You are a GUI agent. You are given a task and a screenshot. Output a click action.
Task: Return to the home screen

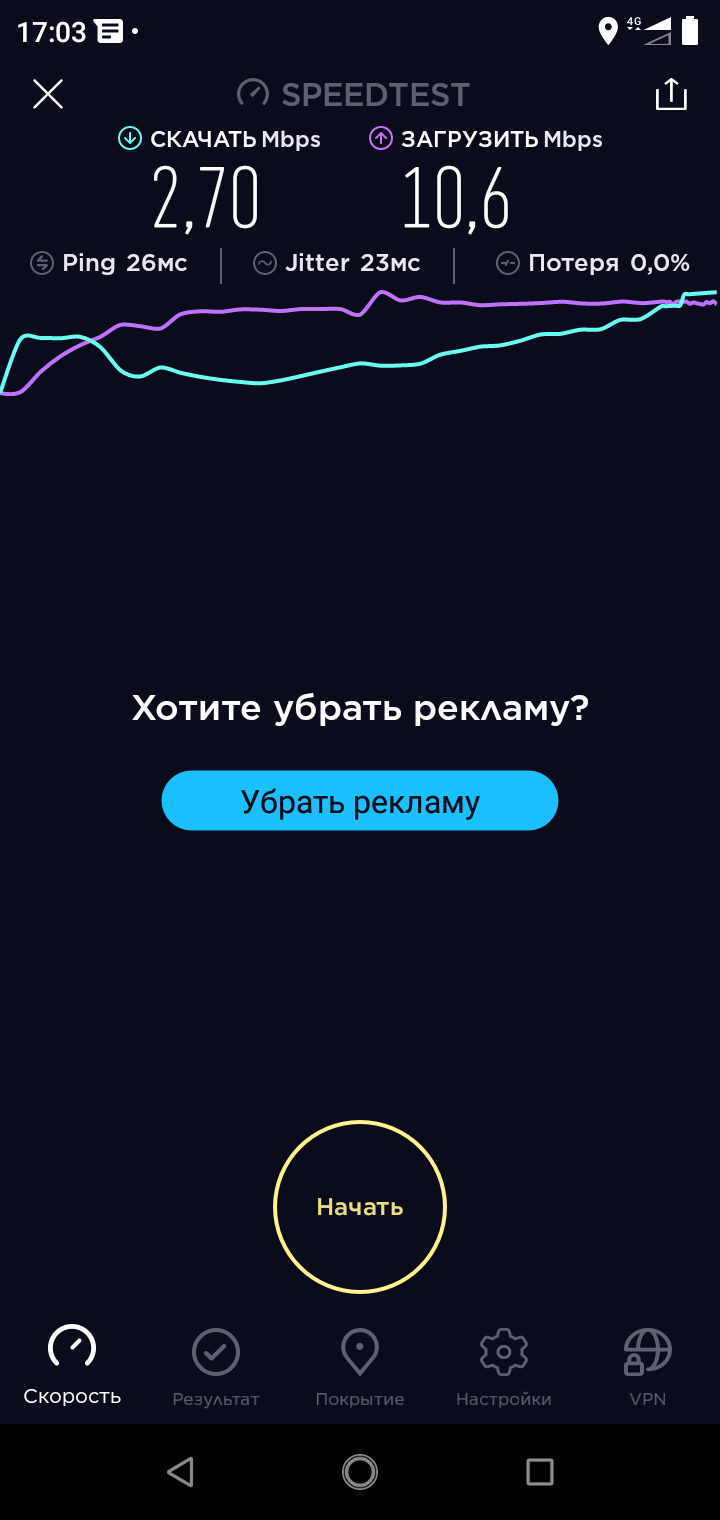click(360, 1471)
